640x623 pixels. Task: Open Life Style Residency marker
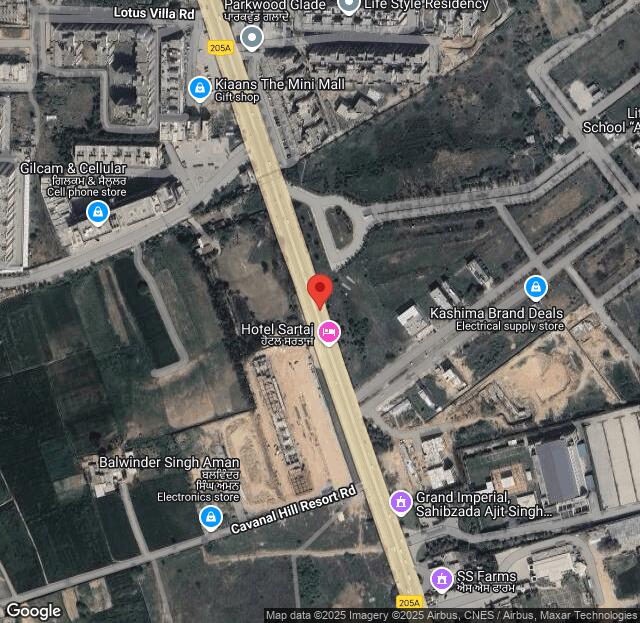tap(348, 5)
